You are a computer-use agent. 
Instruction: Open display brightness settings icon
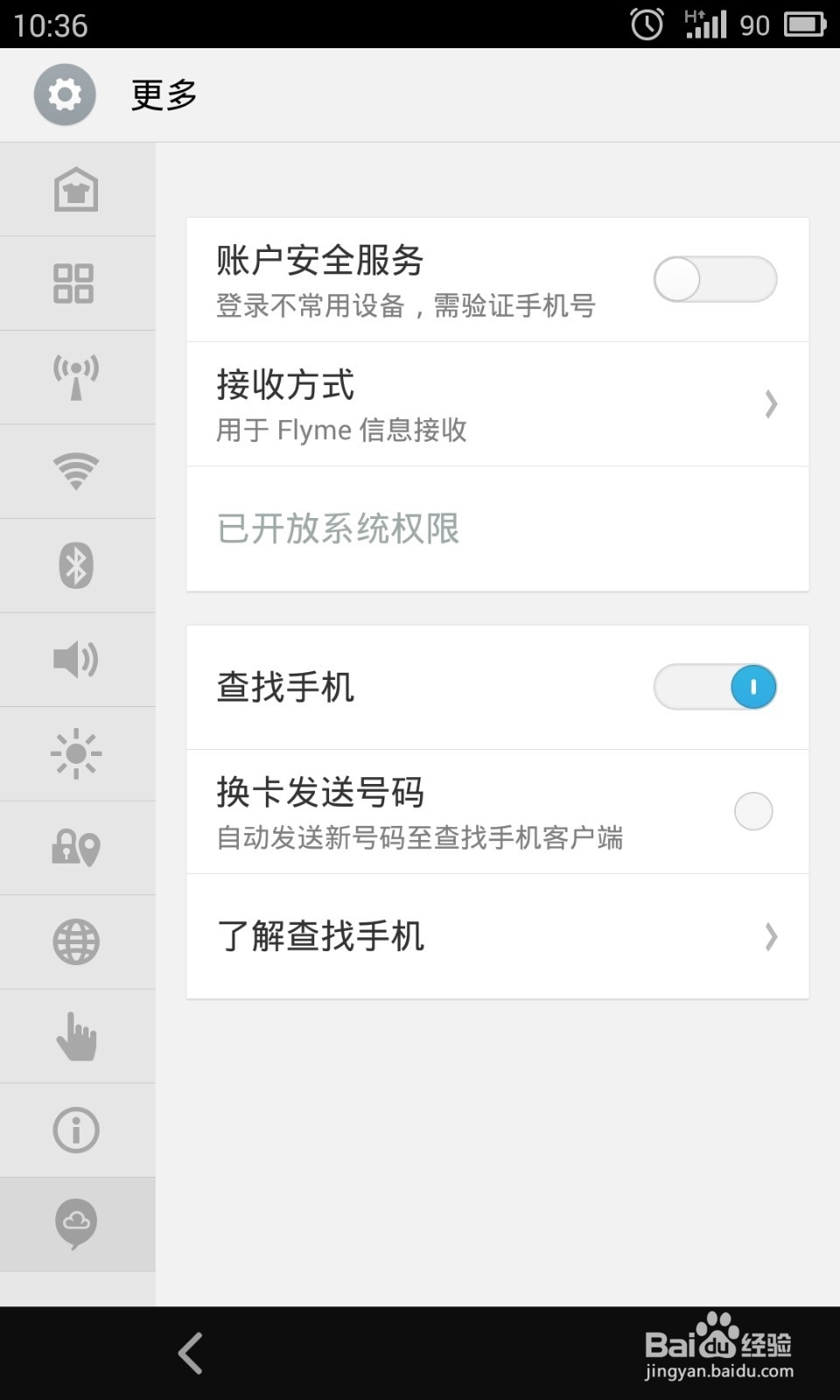click(77, 752)
